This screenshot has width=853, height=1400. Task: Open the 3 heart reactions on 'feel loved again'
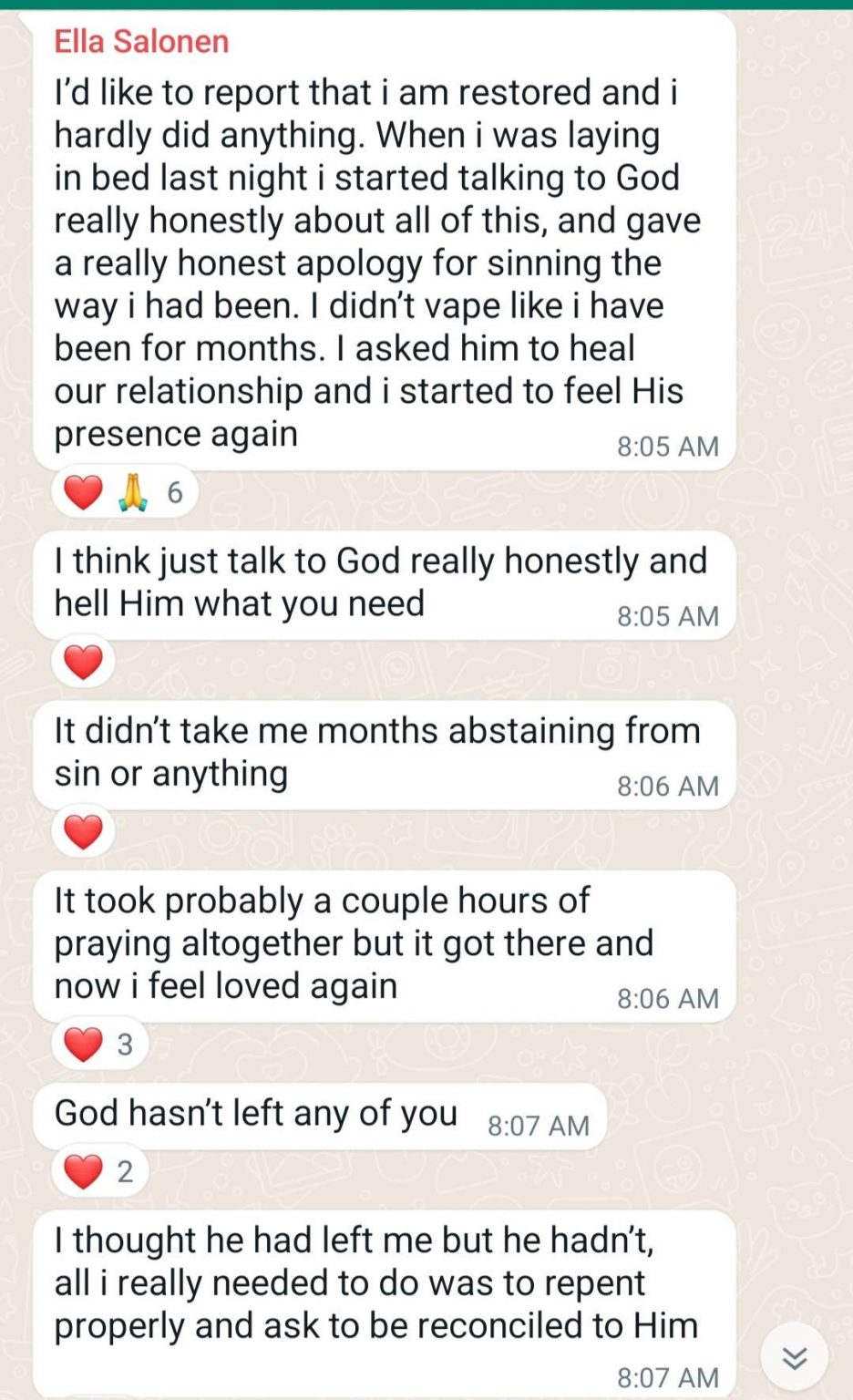click(99, 1044)
